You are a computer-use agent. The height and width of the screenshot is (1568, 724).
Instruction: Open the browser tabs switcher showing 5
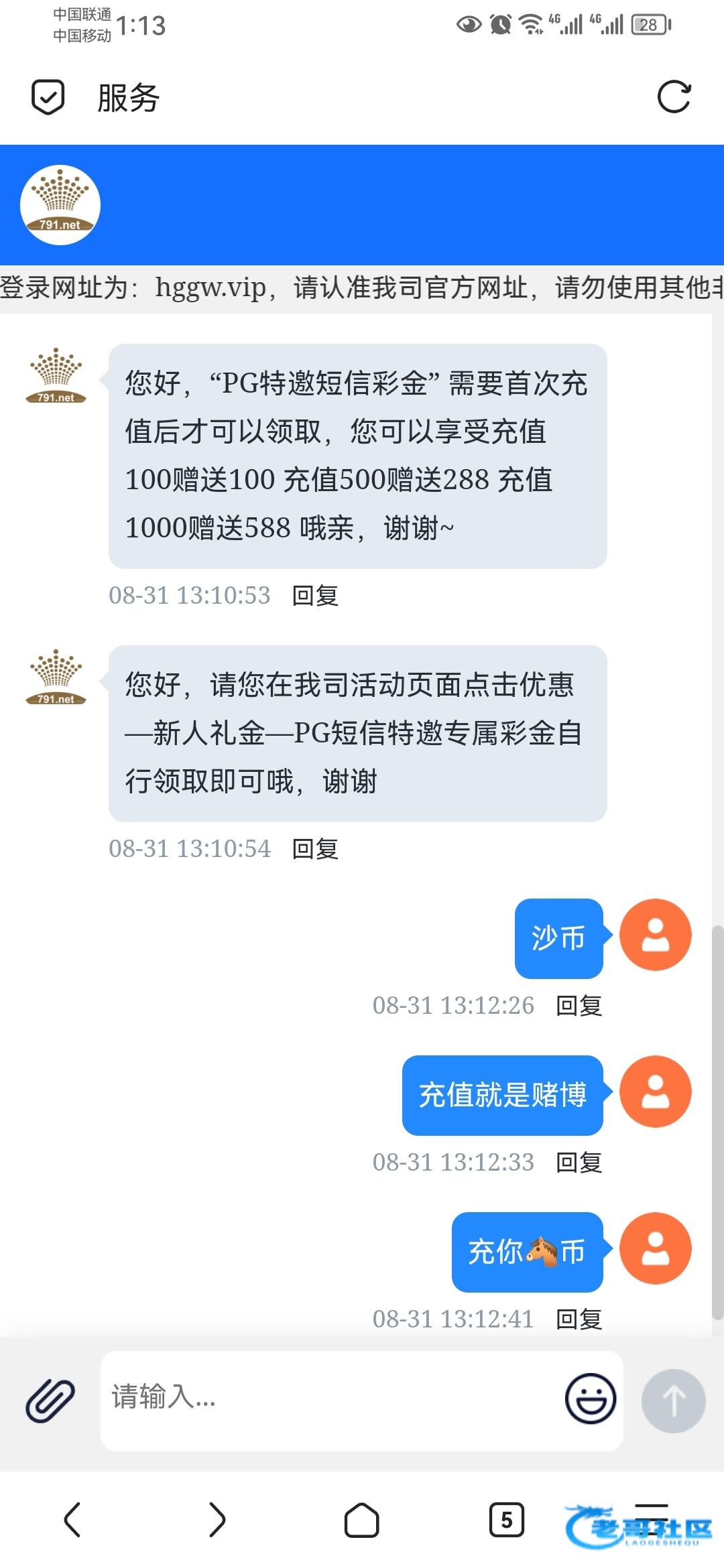(x=506, y=1520)
